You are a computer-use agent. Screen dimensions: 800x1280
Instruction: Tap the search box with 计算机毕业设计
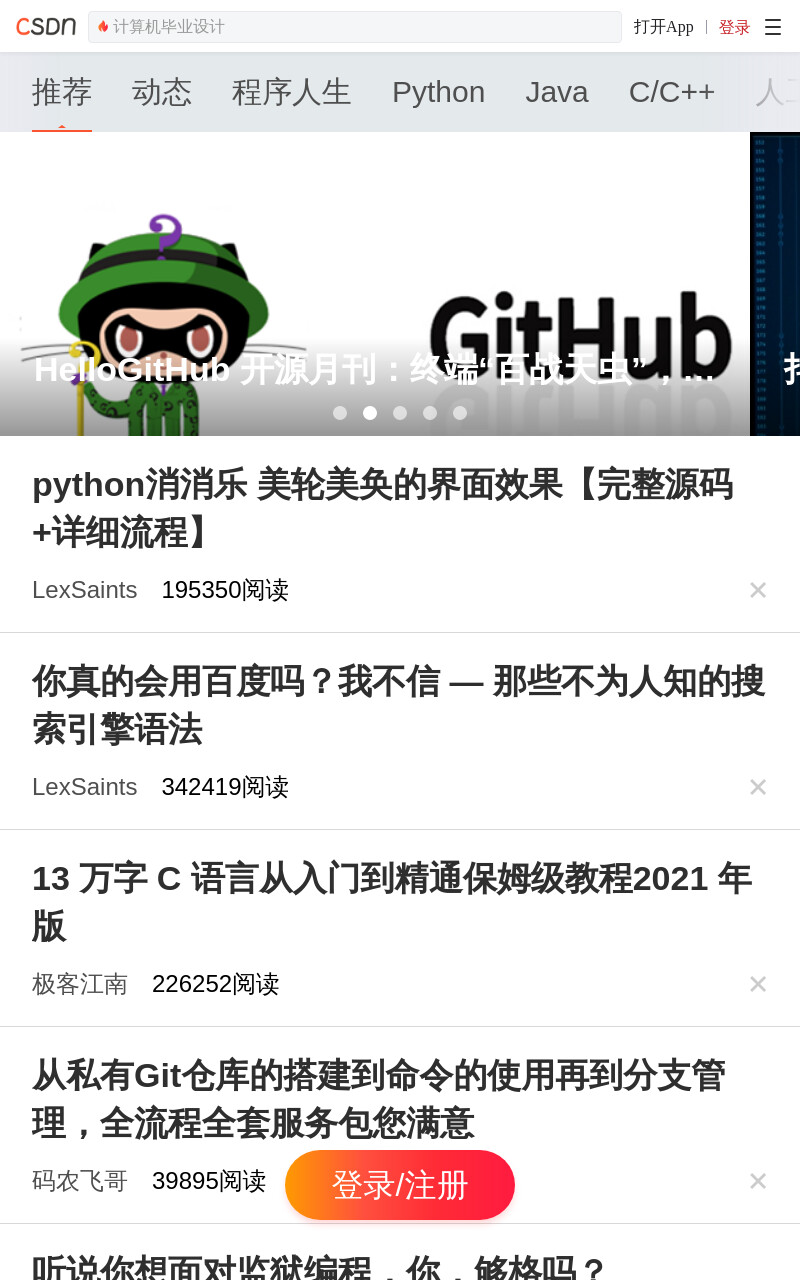point(355,27)
